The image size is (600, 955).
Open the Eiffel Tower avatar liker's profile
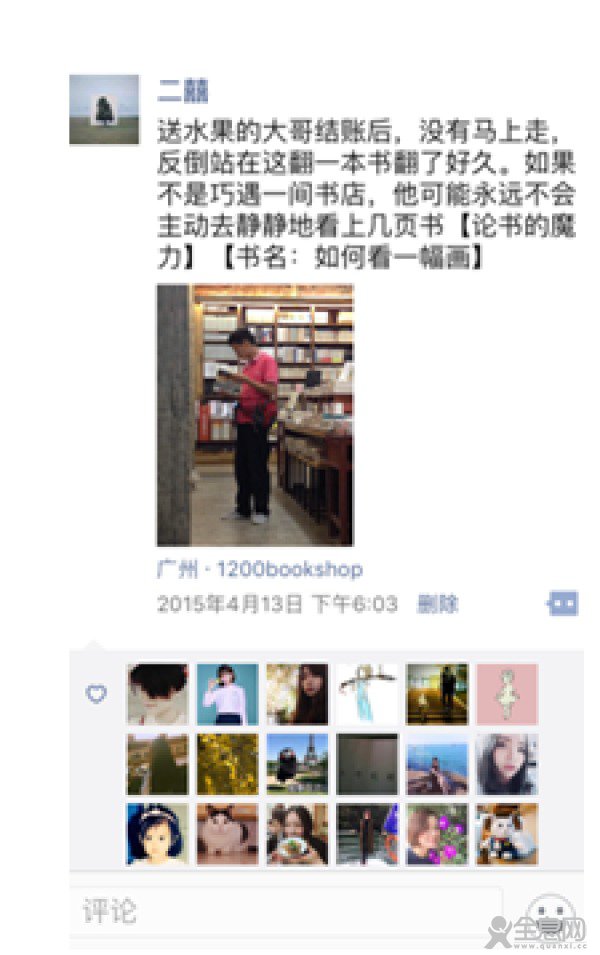tap(297, 764)
